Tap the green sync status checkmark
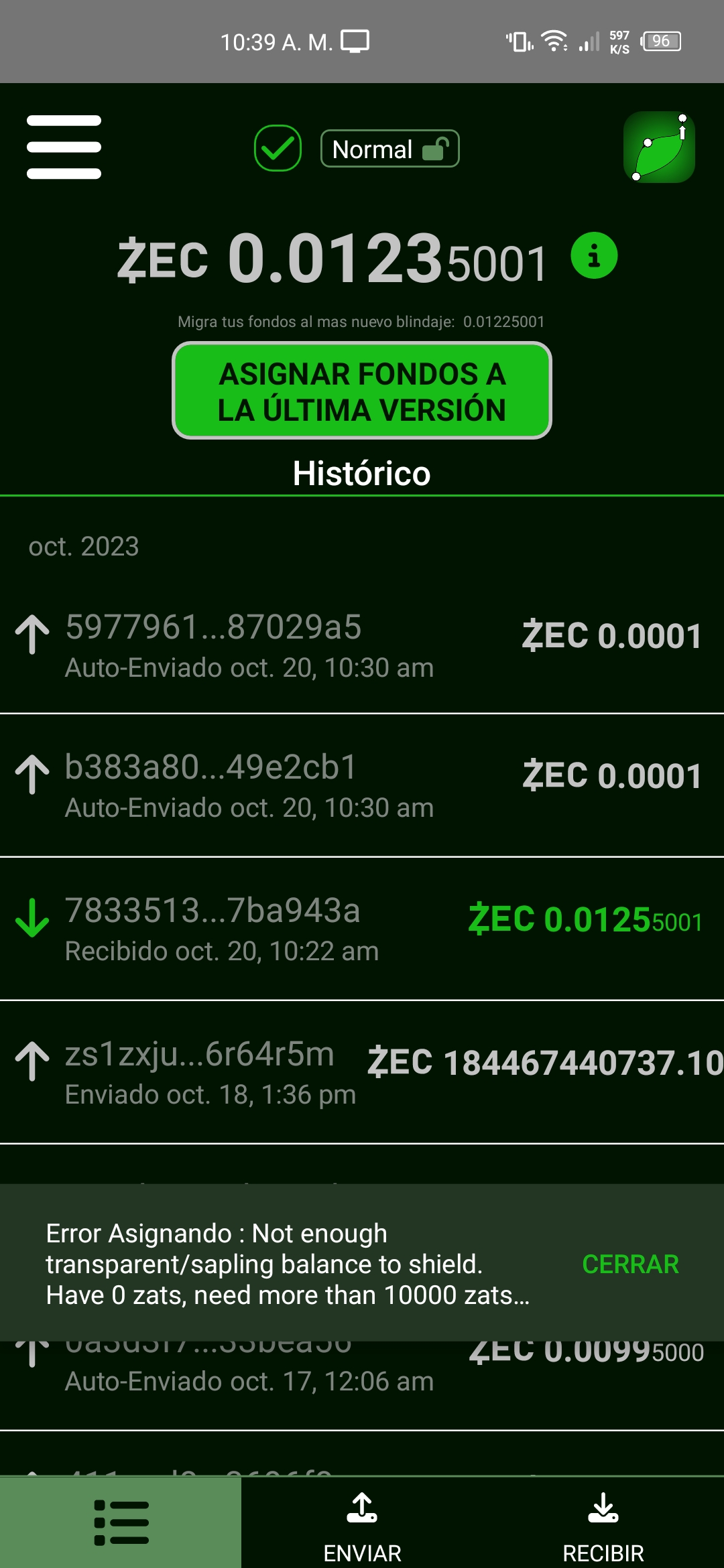724x1568 pixels. [x=278, y=148]
